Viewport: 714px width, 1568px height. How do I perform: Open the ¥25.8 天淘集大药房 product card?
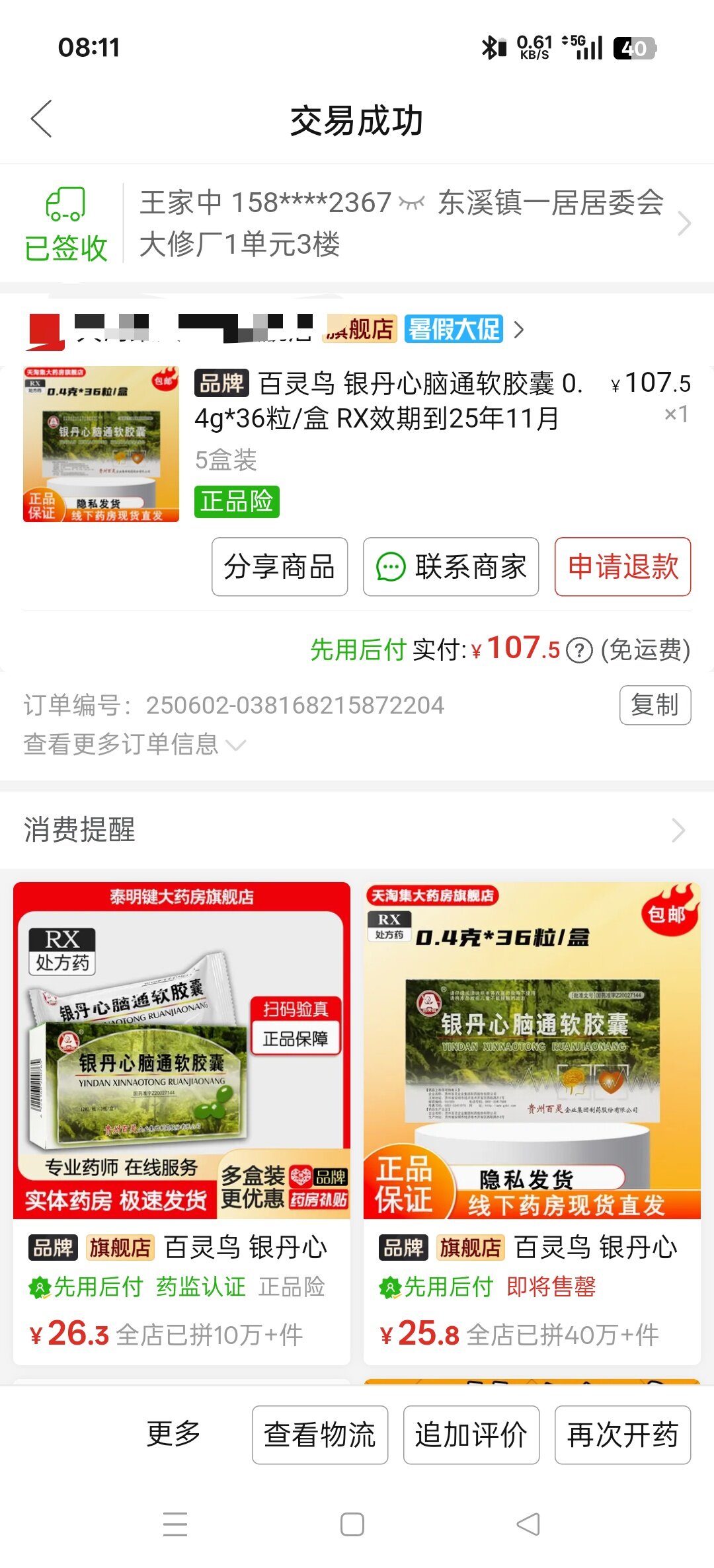[x=532, y=1123]
